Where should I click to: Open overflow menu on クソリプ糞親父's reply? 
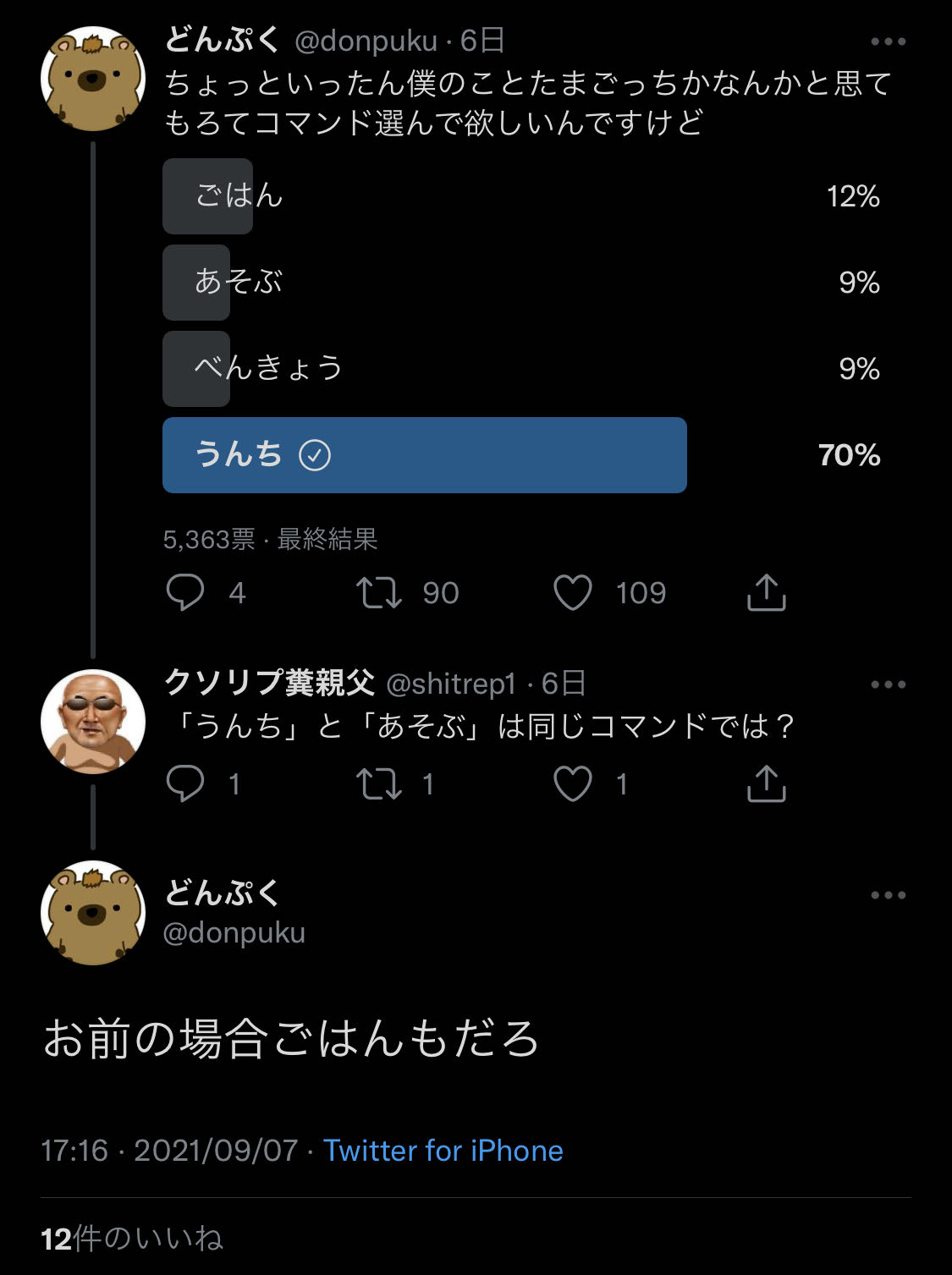coord(888,684)
